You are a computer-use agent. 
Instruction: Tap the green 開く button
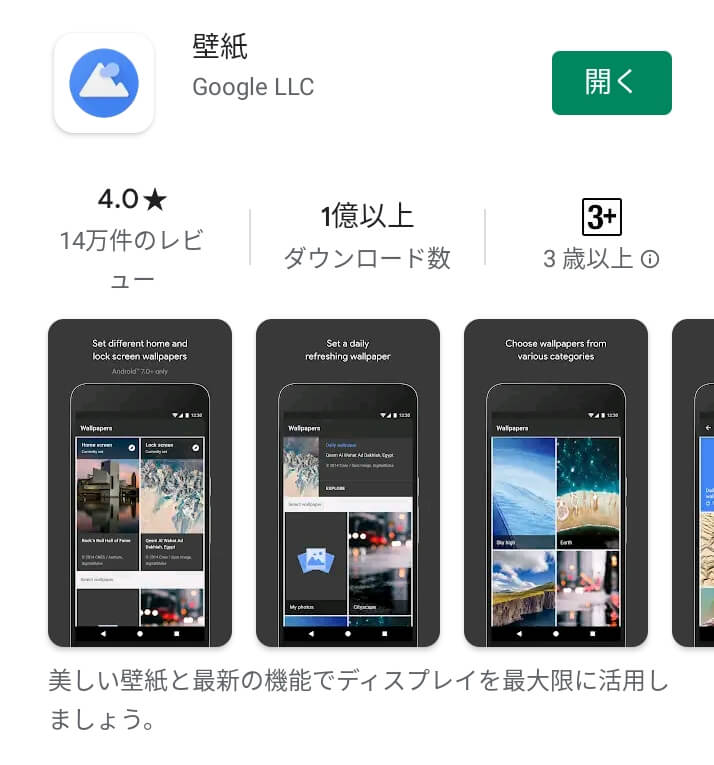pyautogui.click(x=611, y=83)
